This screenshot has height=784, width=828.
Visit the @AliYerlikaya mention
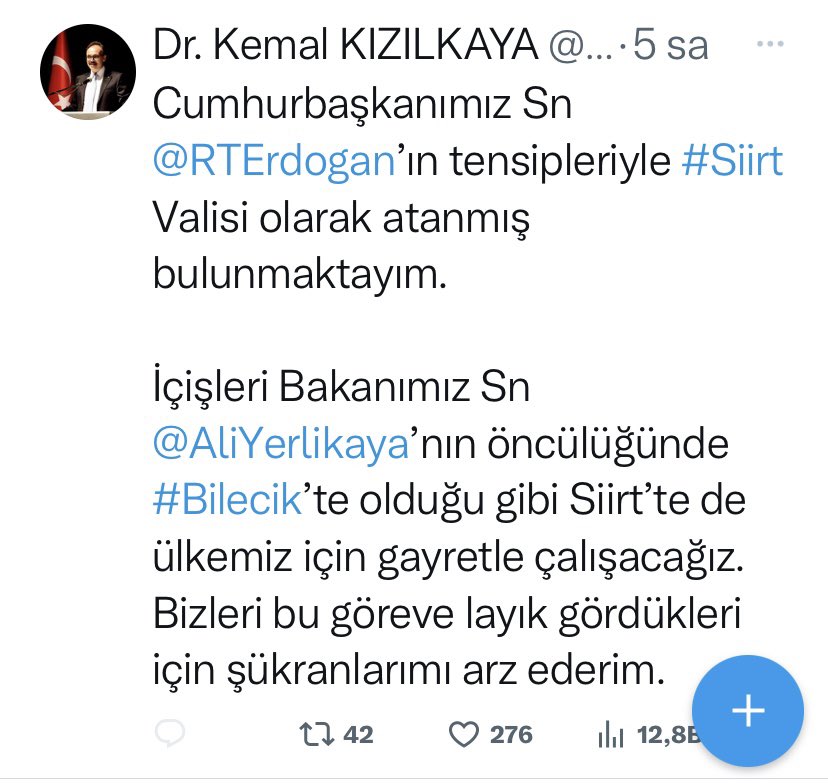pyautogui.click(x=280, y=445)
